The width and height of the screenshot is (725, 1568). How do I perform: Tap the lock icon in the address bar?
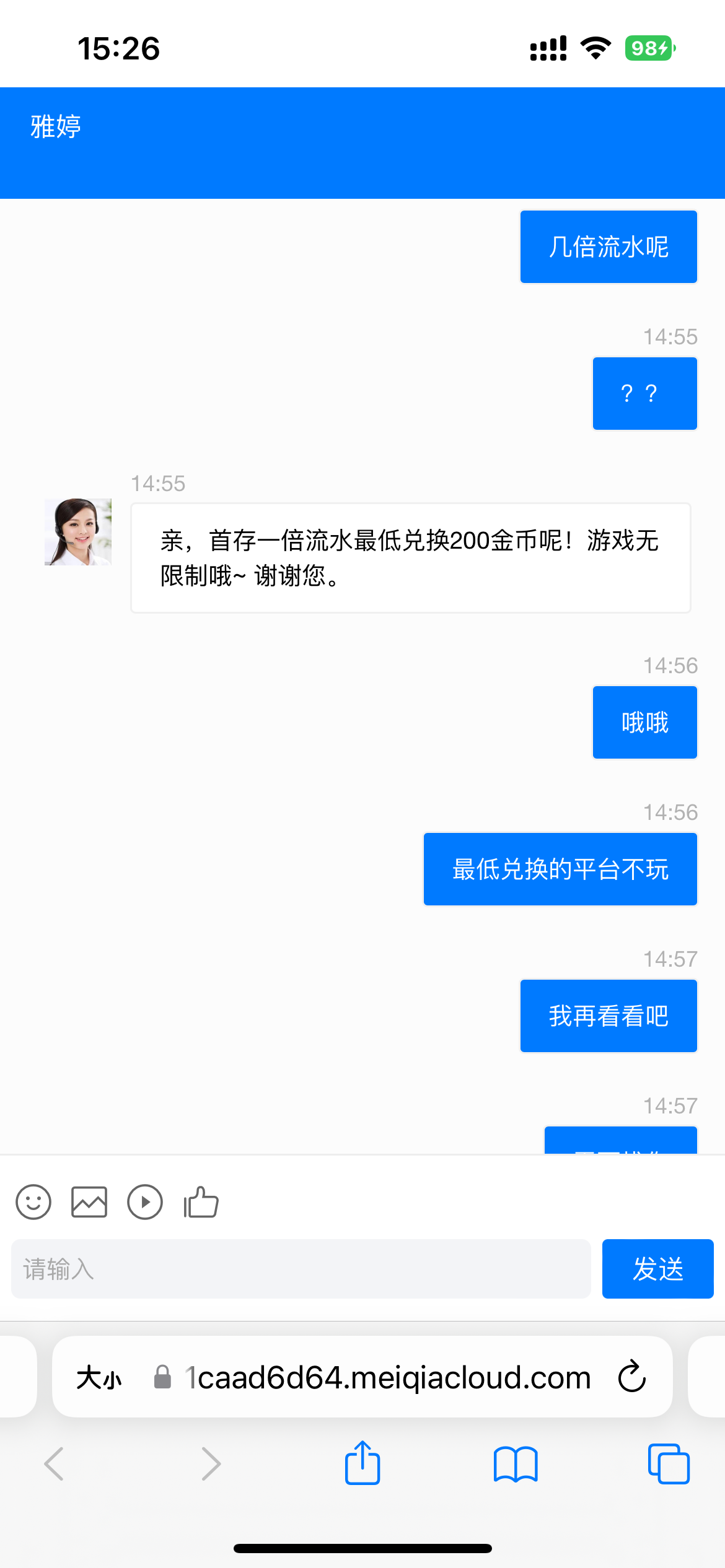[161, 1376]
